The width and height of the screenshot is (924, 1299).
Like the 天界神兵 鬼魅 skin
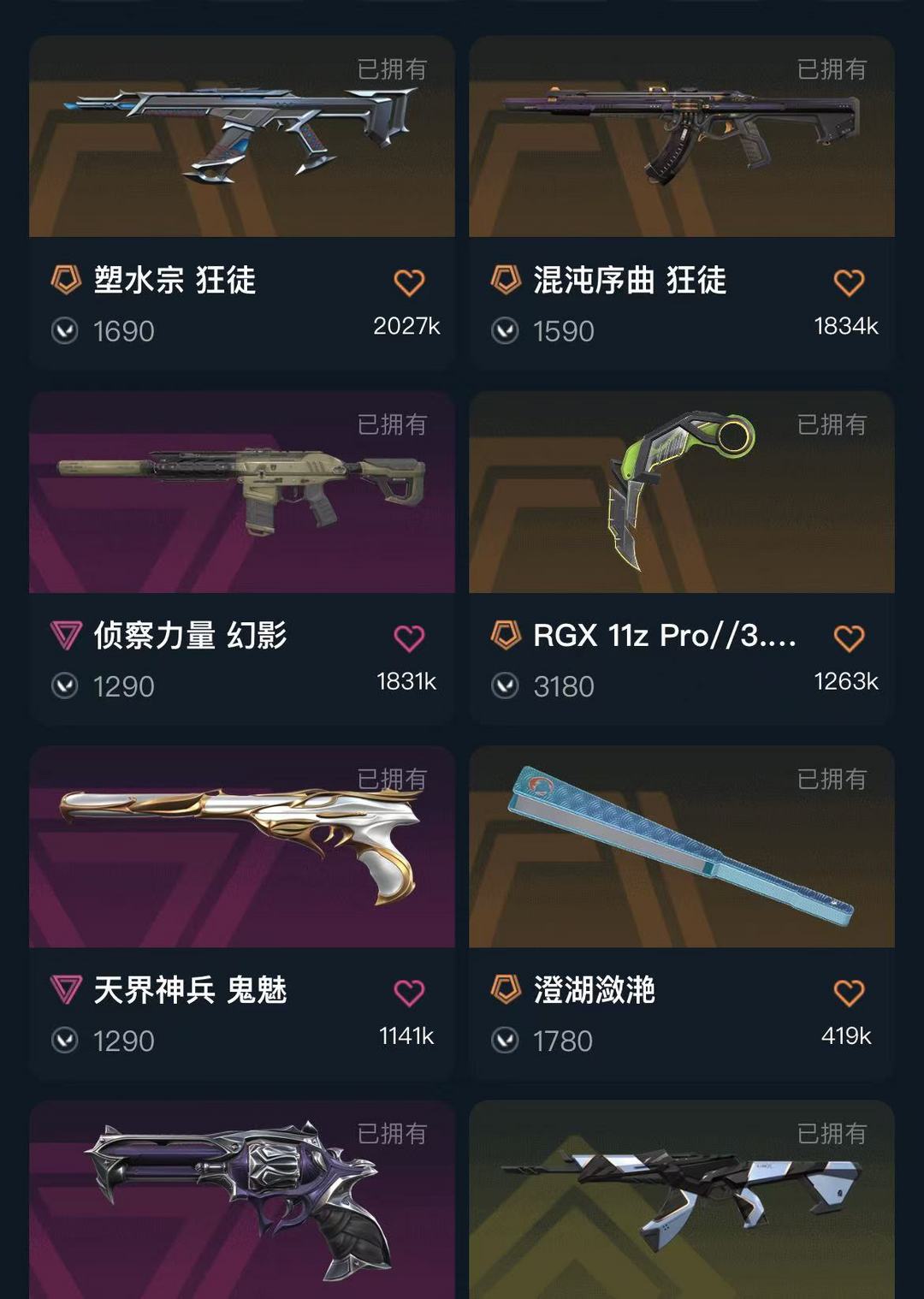point(409,993)
